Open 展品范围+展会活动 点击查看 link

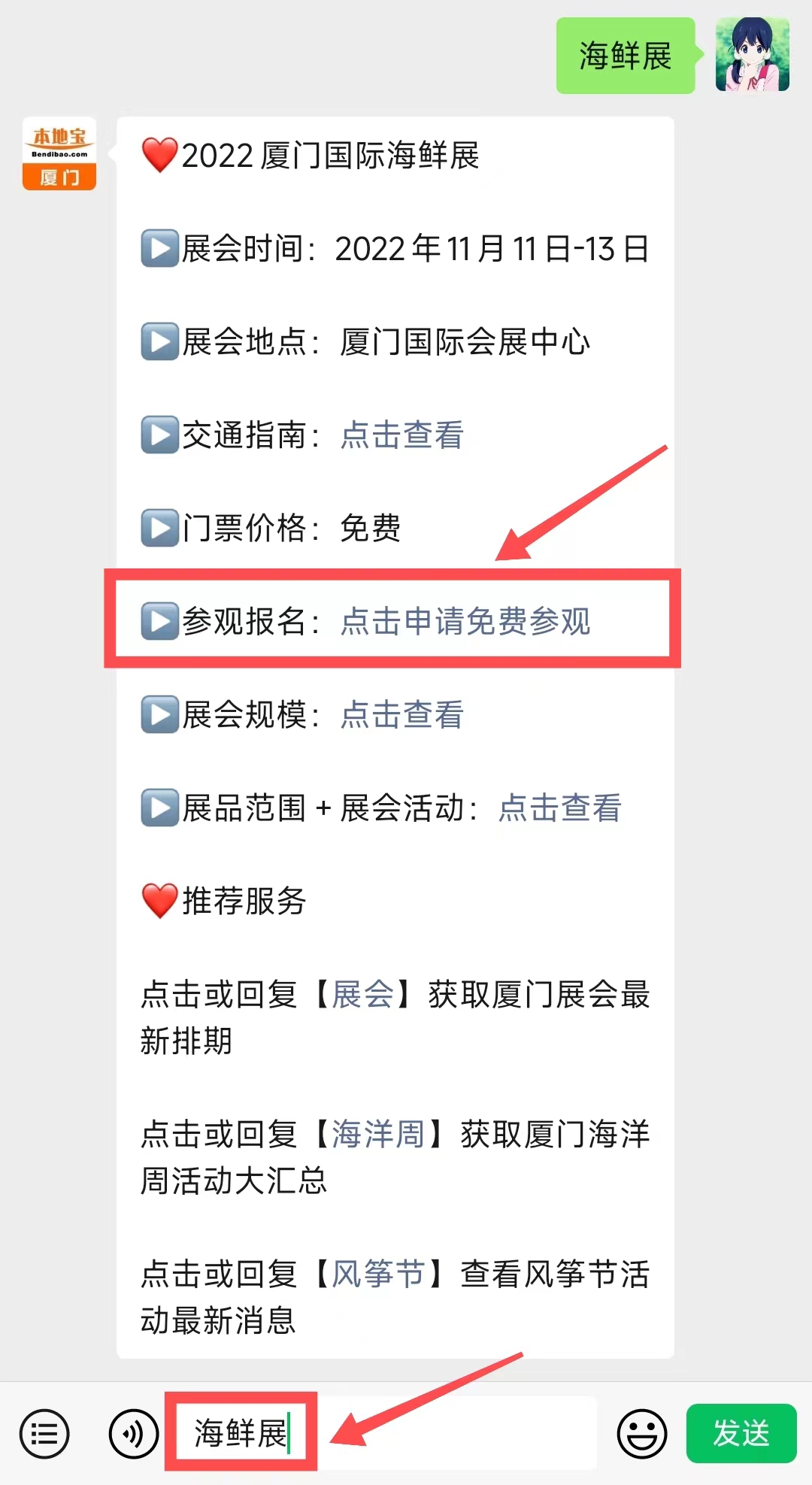tap(559, 808)
